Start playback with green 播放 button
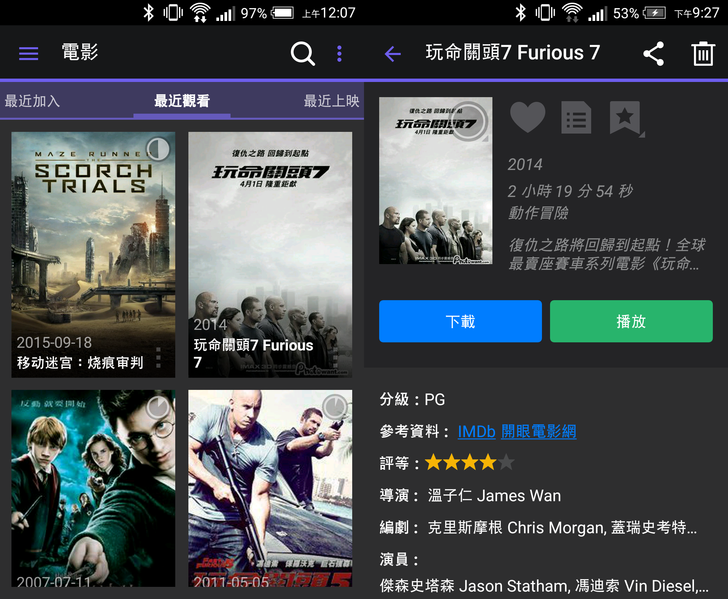This screenshot has width=728, height=599. tap(631, 322)
